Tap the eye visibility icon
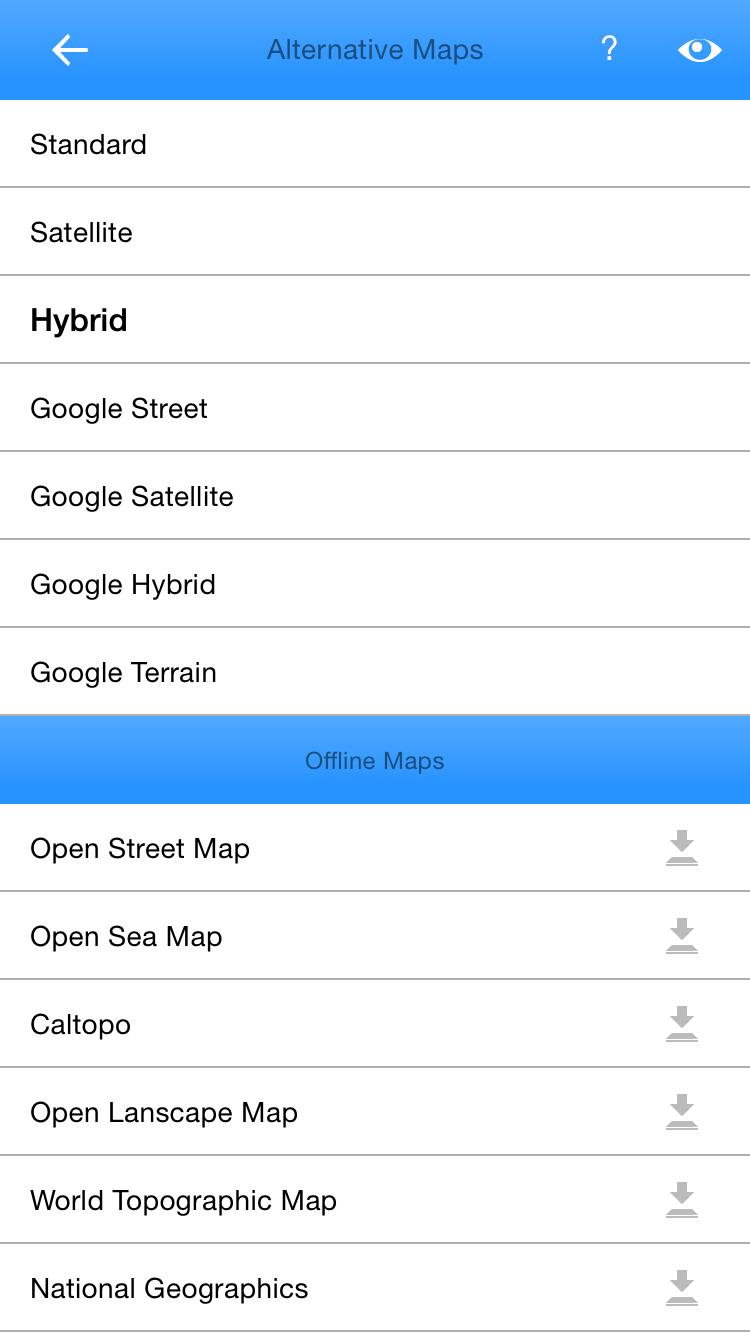 pyautogui.click(x=699, y=49)
